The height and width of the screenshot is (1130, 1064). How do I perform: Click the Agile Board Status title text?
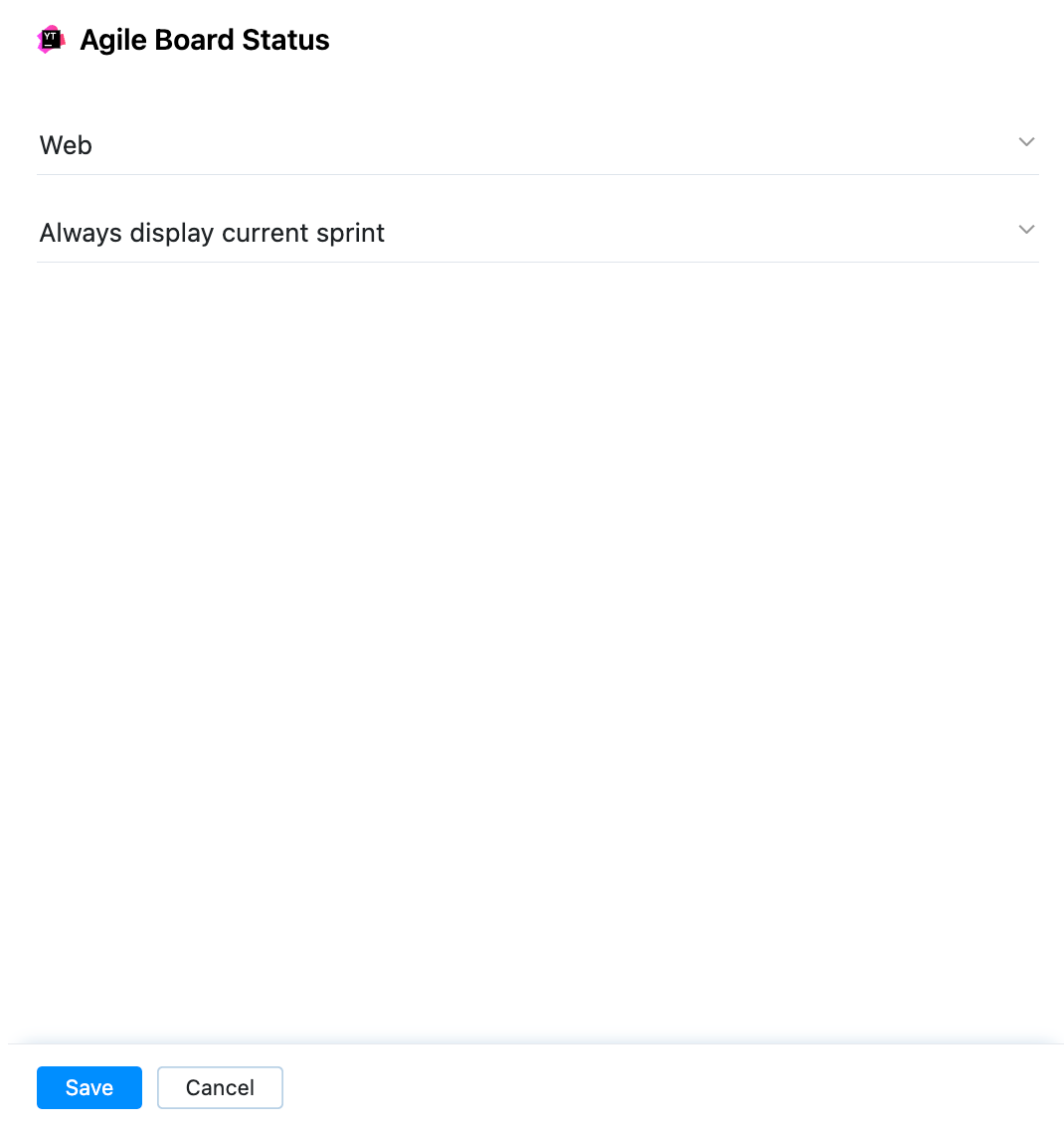[205, 40]
